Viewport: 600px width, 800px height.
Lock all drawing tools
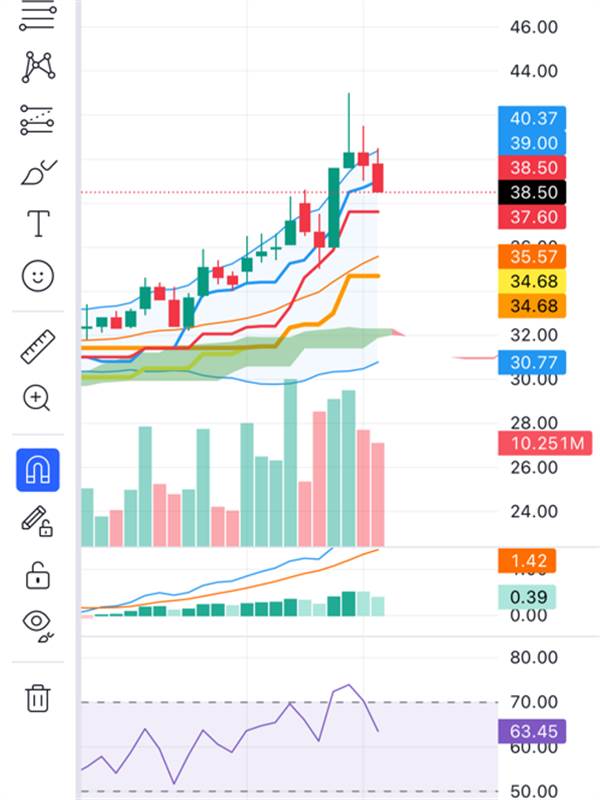(38, 575)
